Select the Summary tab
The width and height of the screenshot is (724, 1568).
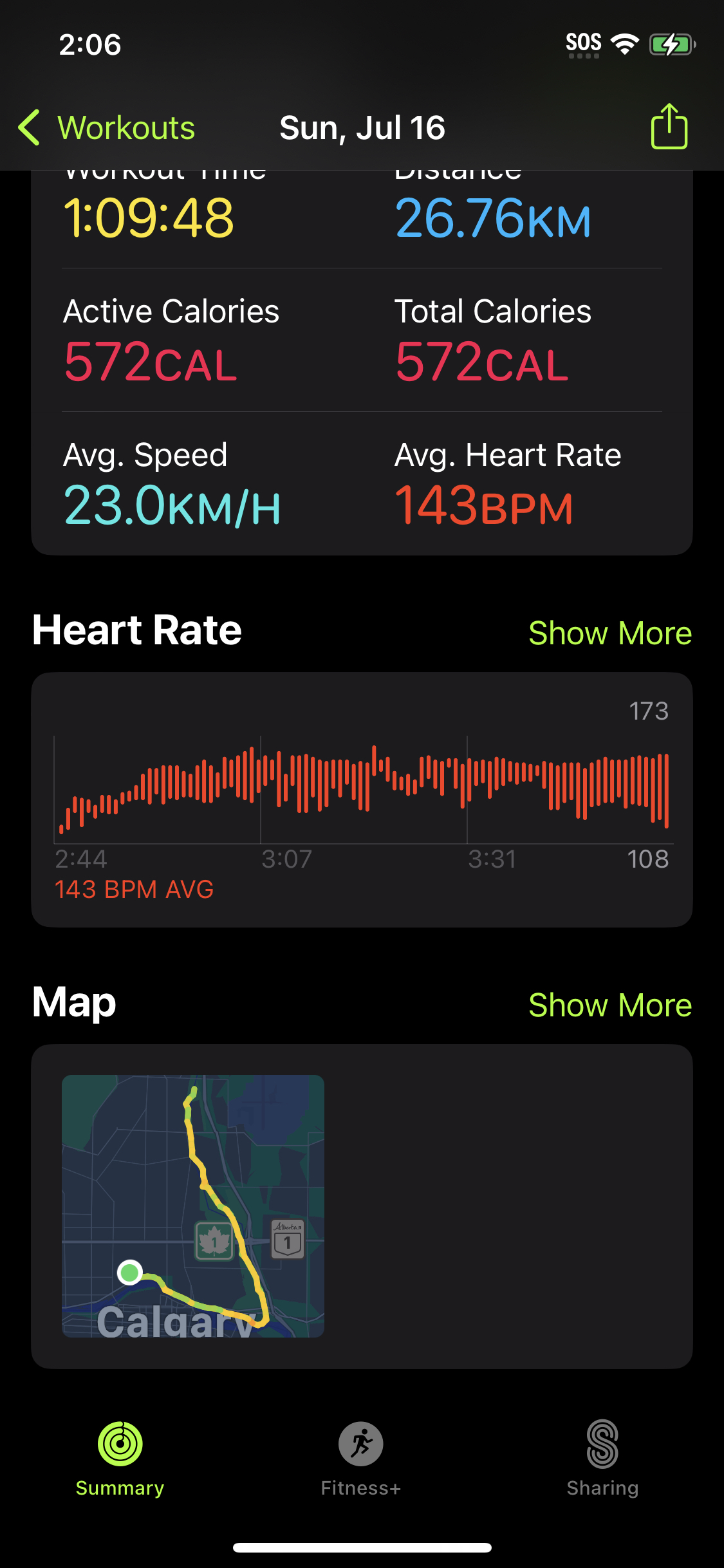(120, 1460)
